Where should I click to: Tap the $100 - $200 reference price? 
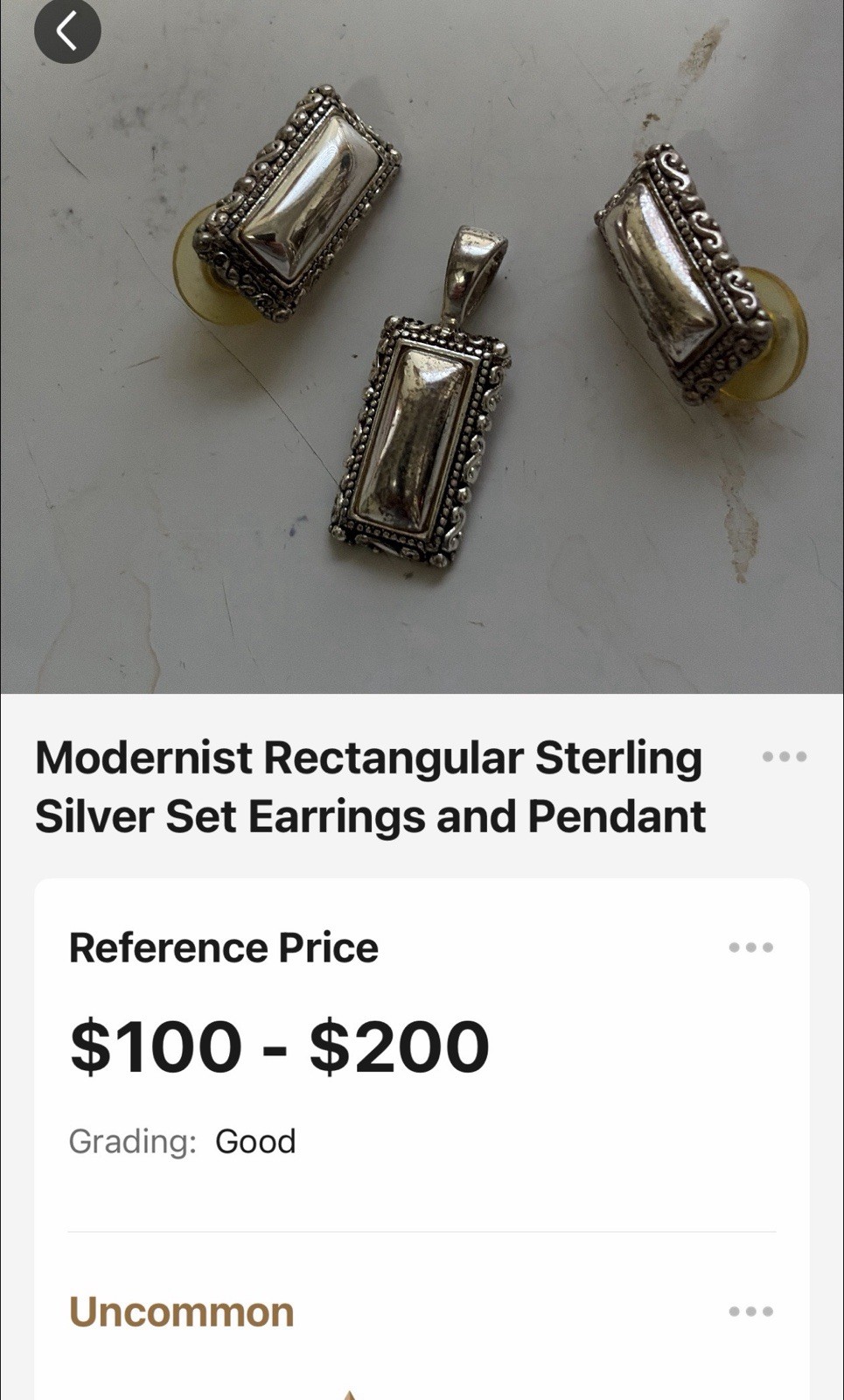tap(280, 1044)
